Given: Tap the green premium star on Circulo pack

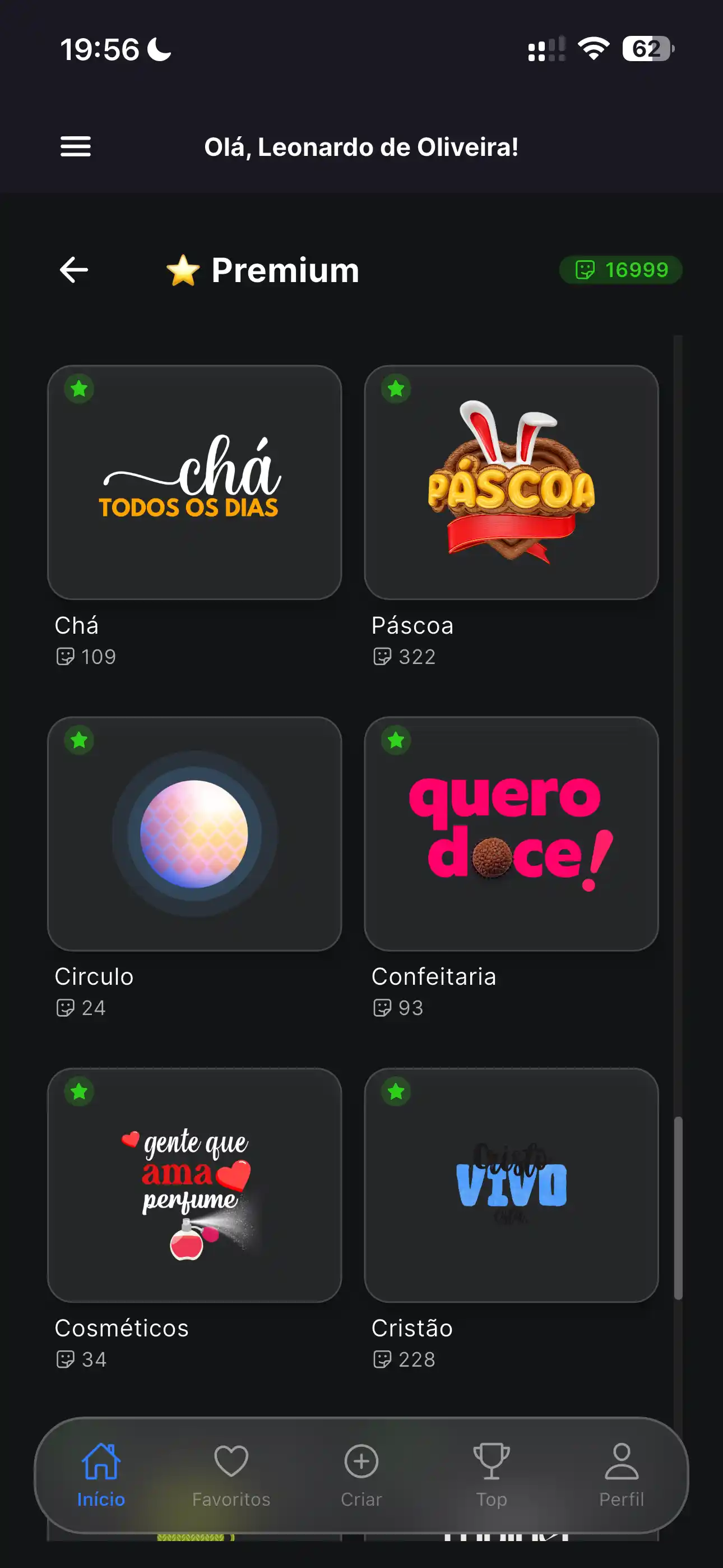Looking at the screenshot, I should click(78, 740).
